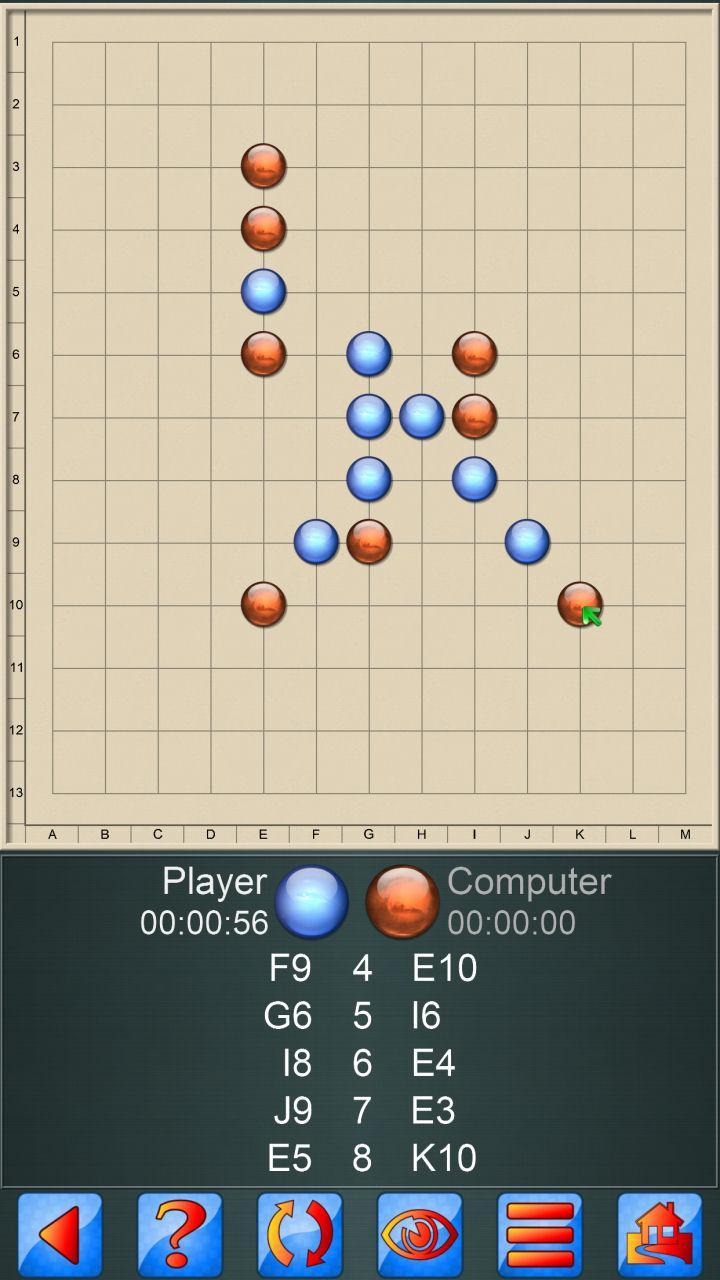Tap the circular arrows swap button
The height and width of the screenshot is (1280, 720).
click(x=300, y=1234)
